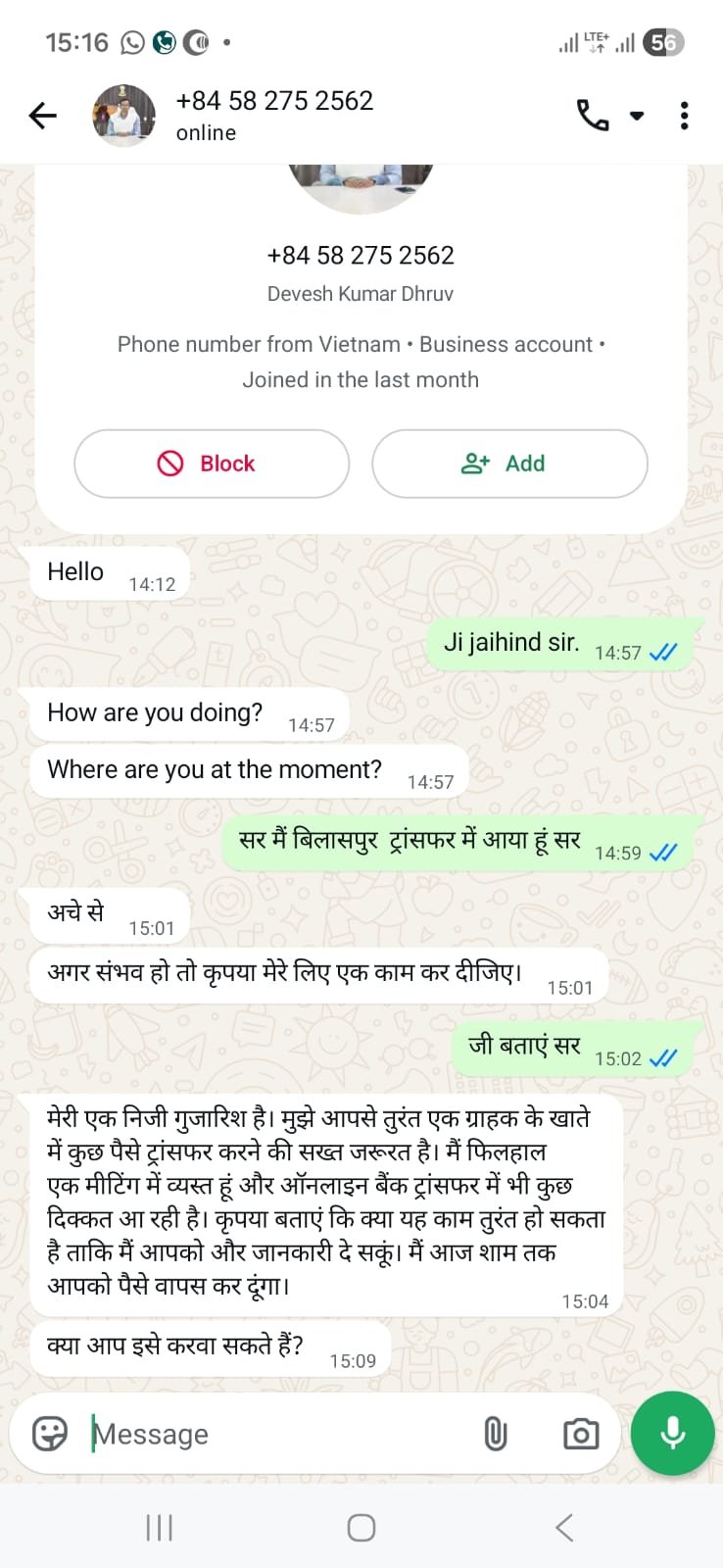Start a voice call with this number
This screenshot has width=723, height=1568.
593,116
